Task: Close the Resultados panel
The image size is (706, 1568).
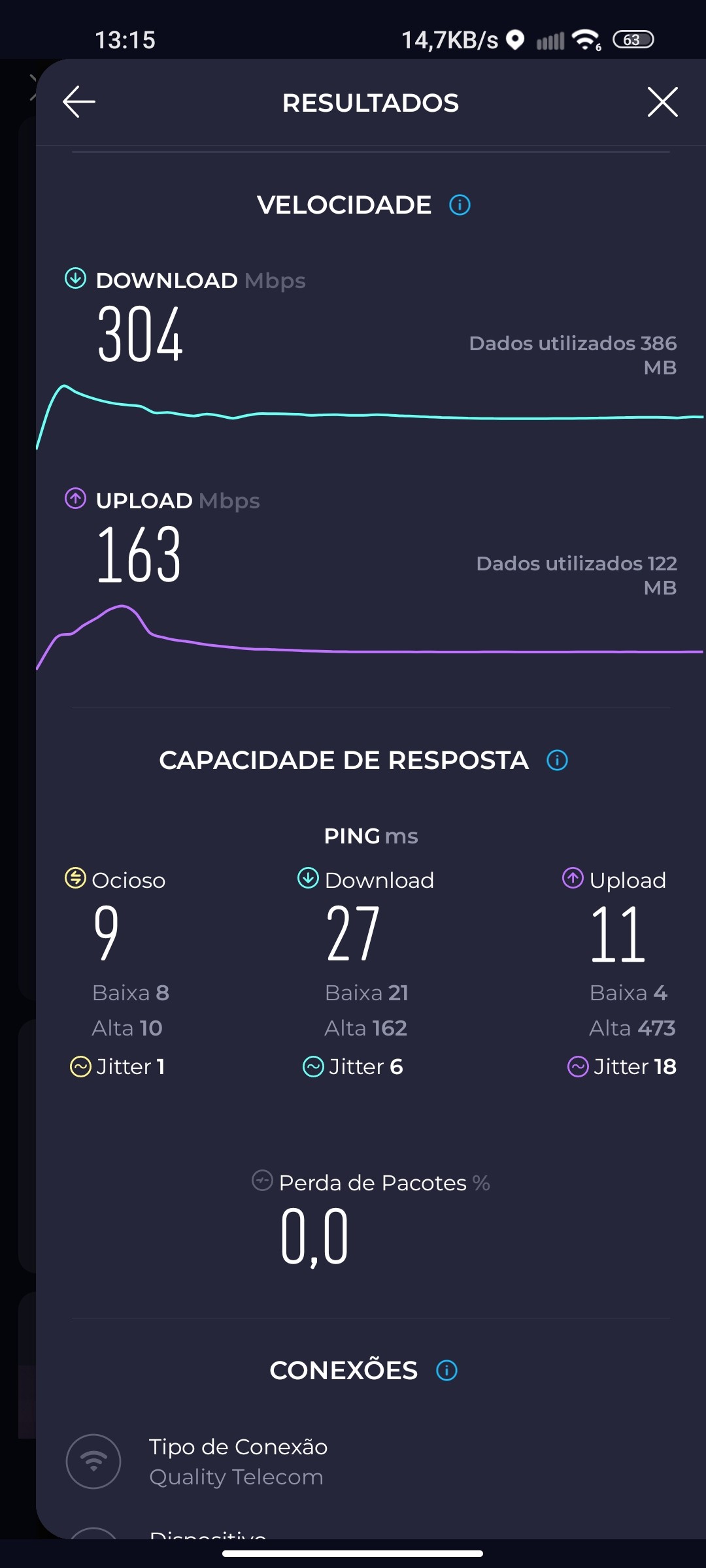Action: 662,102
